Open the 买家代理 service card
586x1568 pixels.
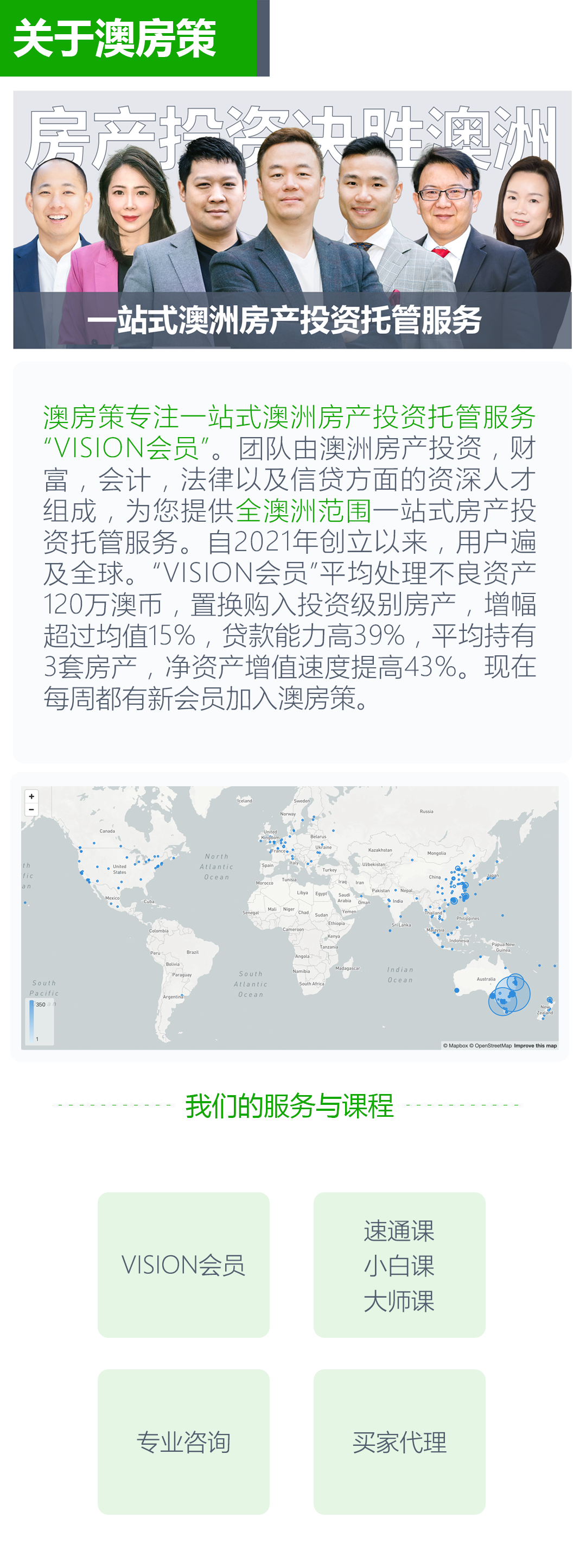coord(399,1442)
